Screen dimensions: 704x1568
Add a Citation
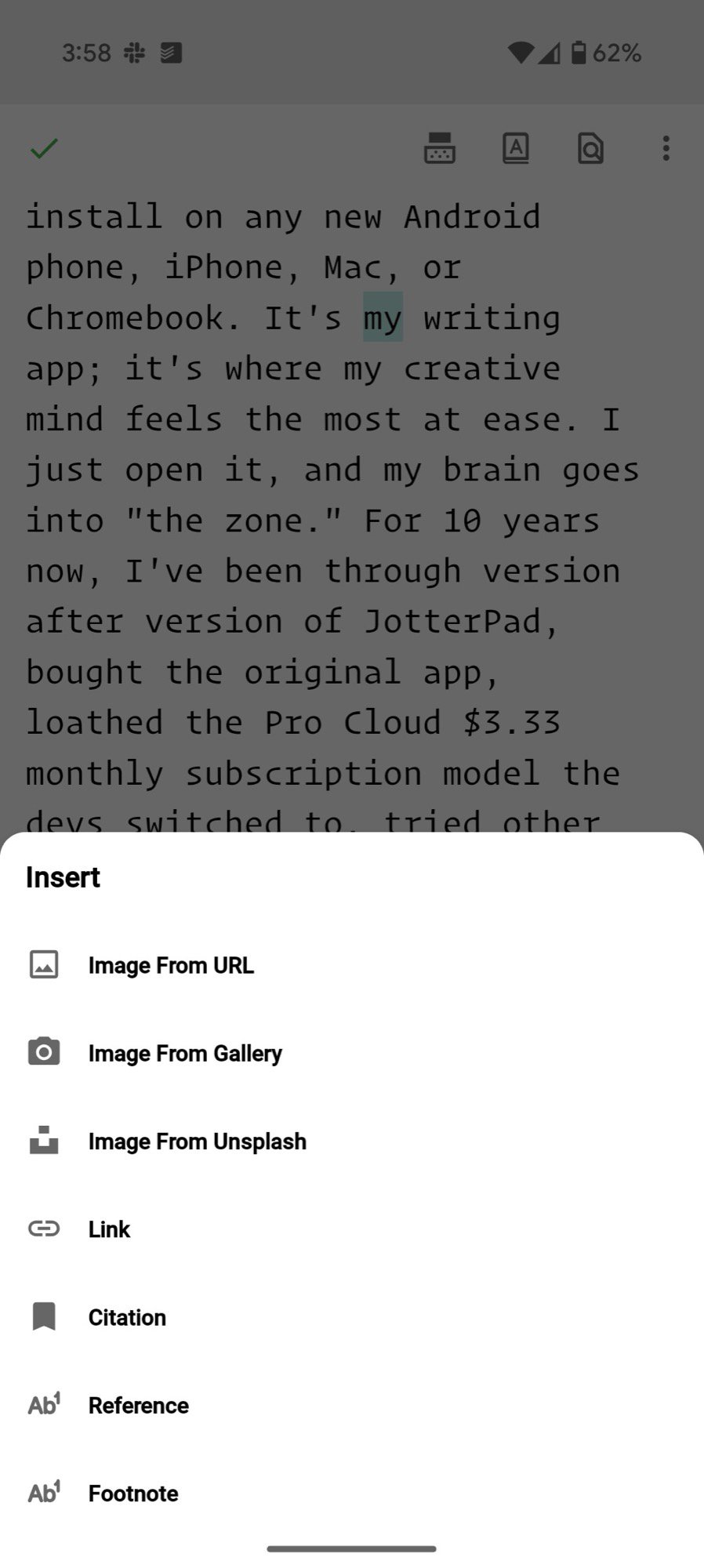coord(127,1317)
